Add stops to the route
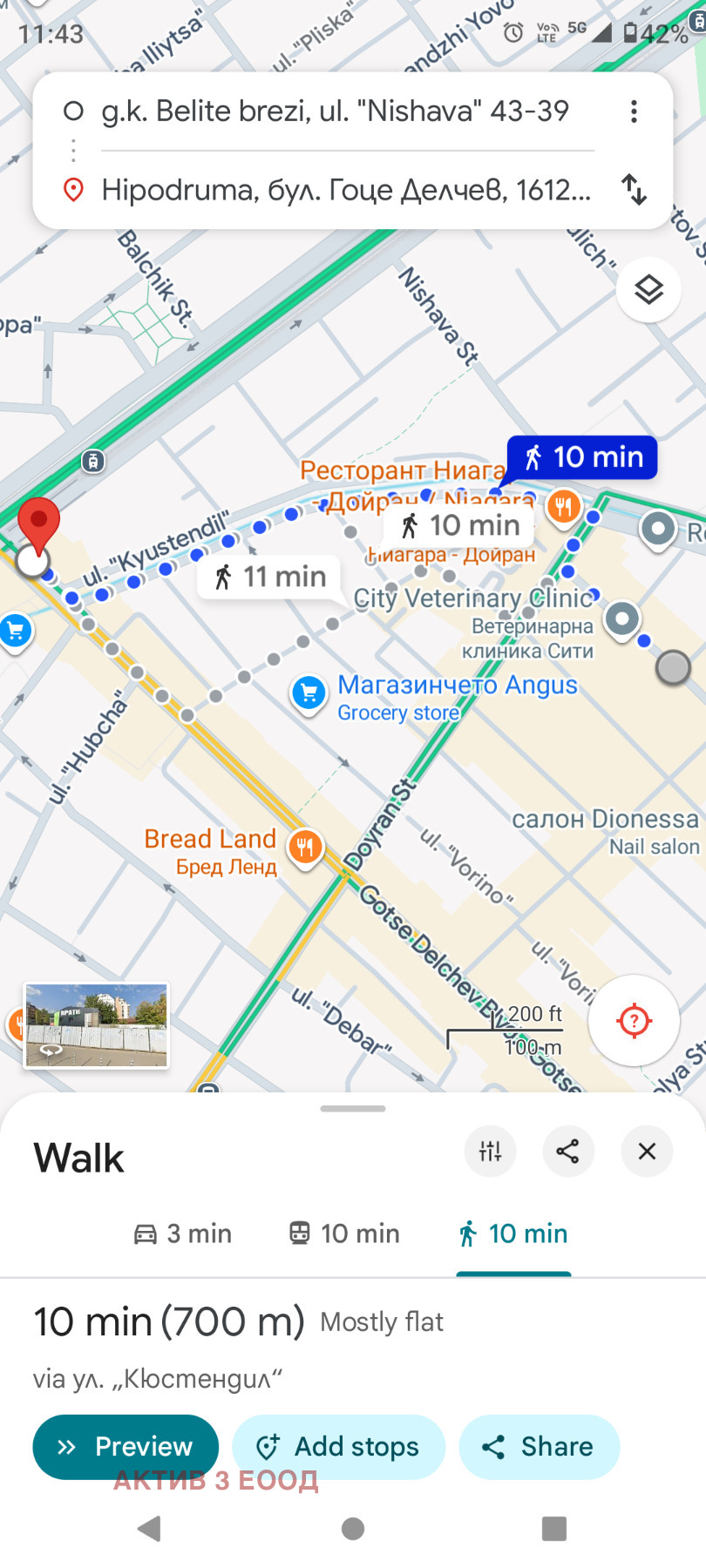The width and height of the screenshot is (706, 1568). pyautogui.click(x=338, y=1447)
